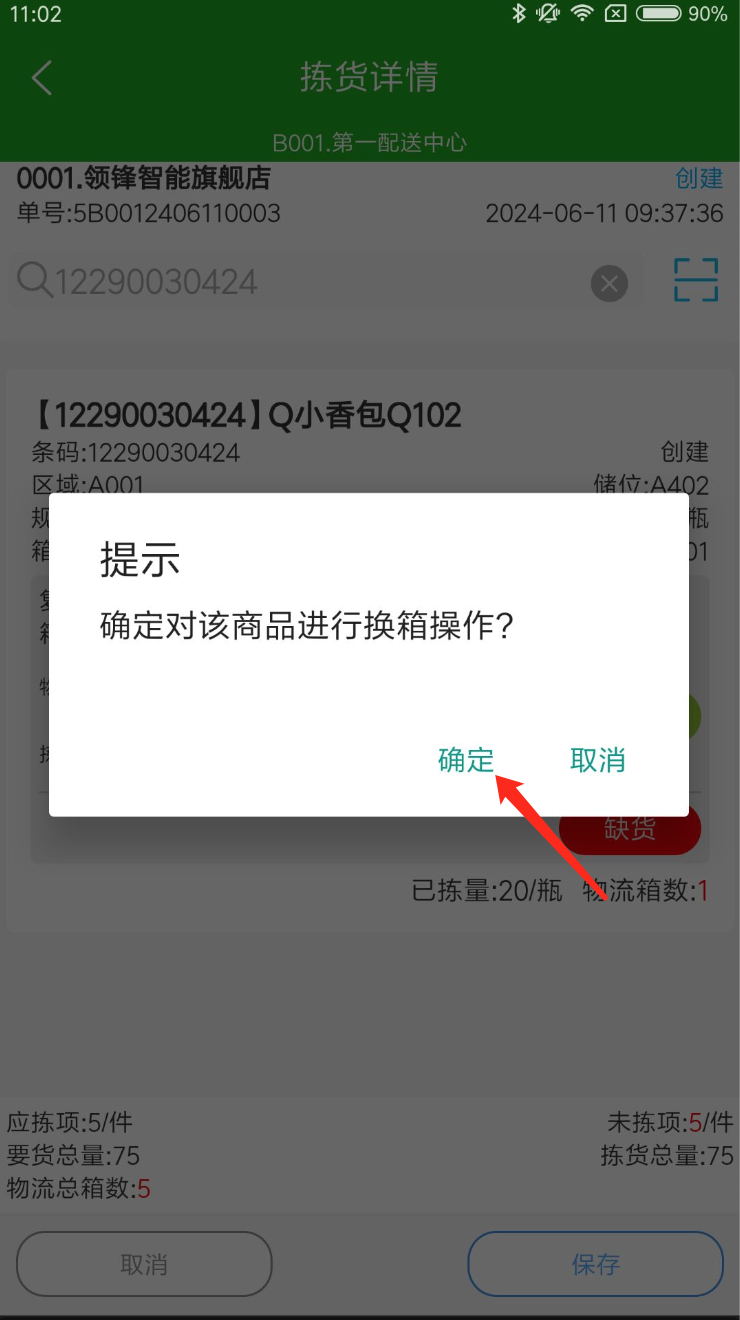Dismiss the dialog with its 取消 button
The height and width of the screenshot is (1320, 740).
pyautogui.click(x=597, y=760)
